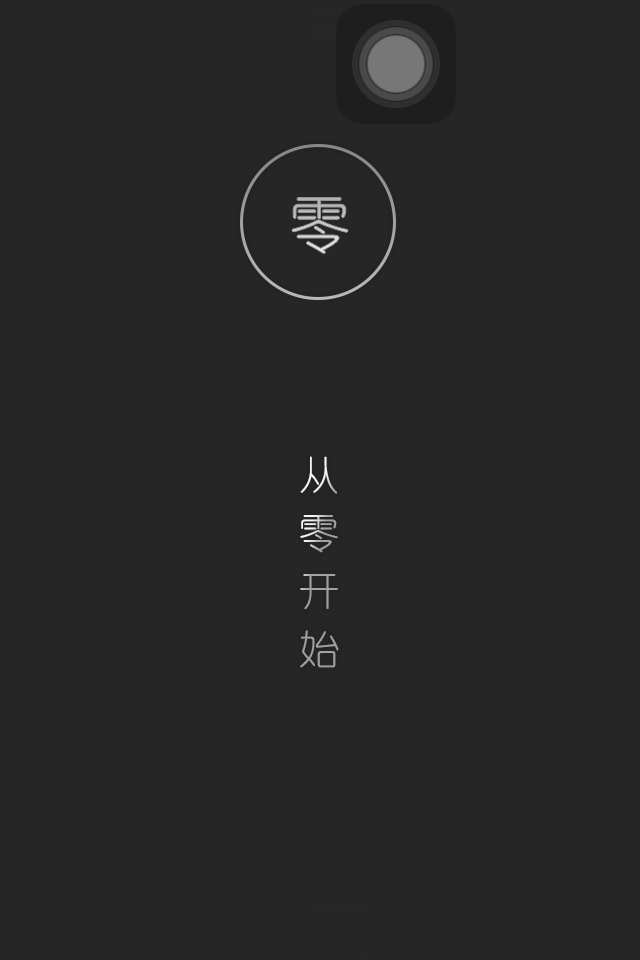Image resolution: width=640 pixels, height=960 pixels.
Task: Tap the circled 零 button
Action: (318, 222)
